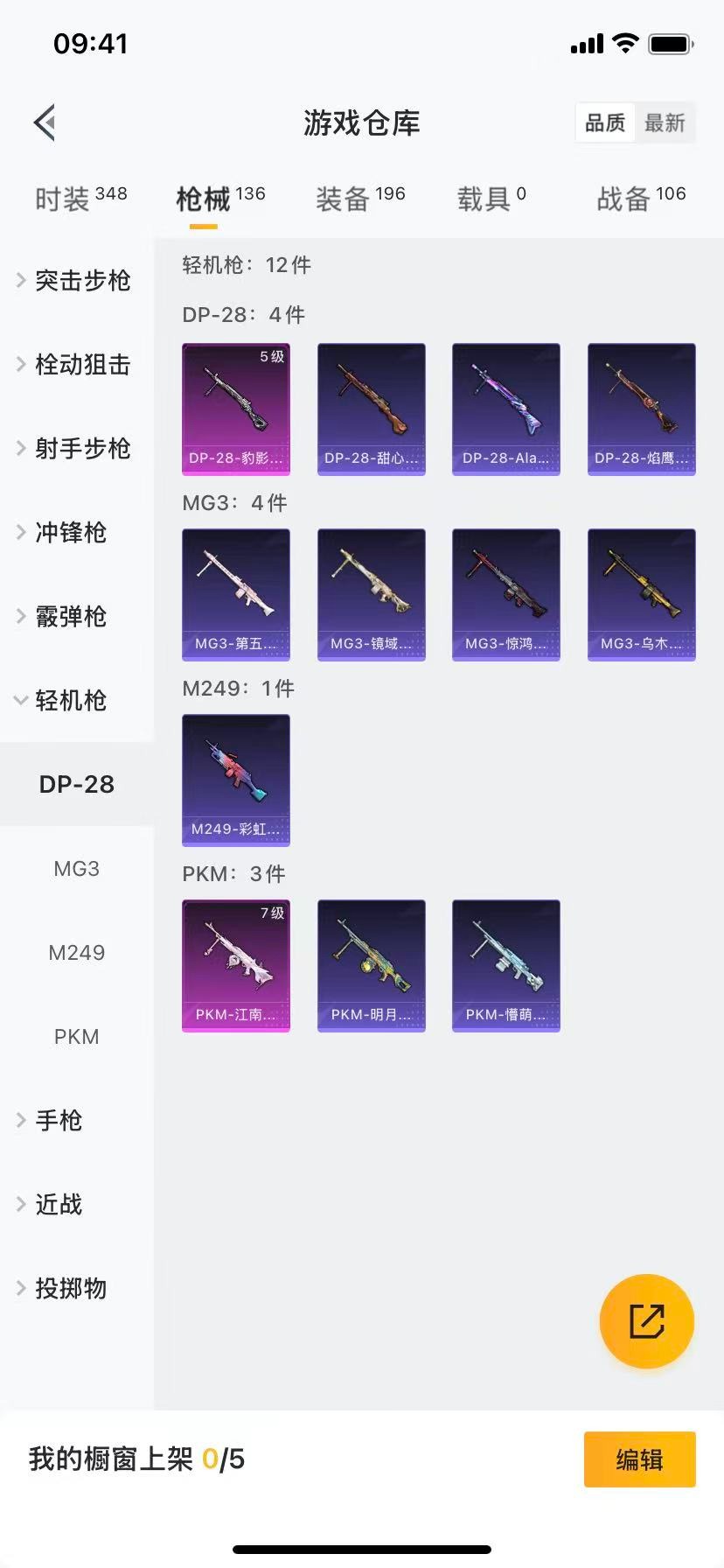Viewport: 724px width, 1568px height.
Task: Tap the battery indicator icon
Action: tap(670, 42)
